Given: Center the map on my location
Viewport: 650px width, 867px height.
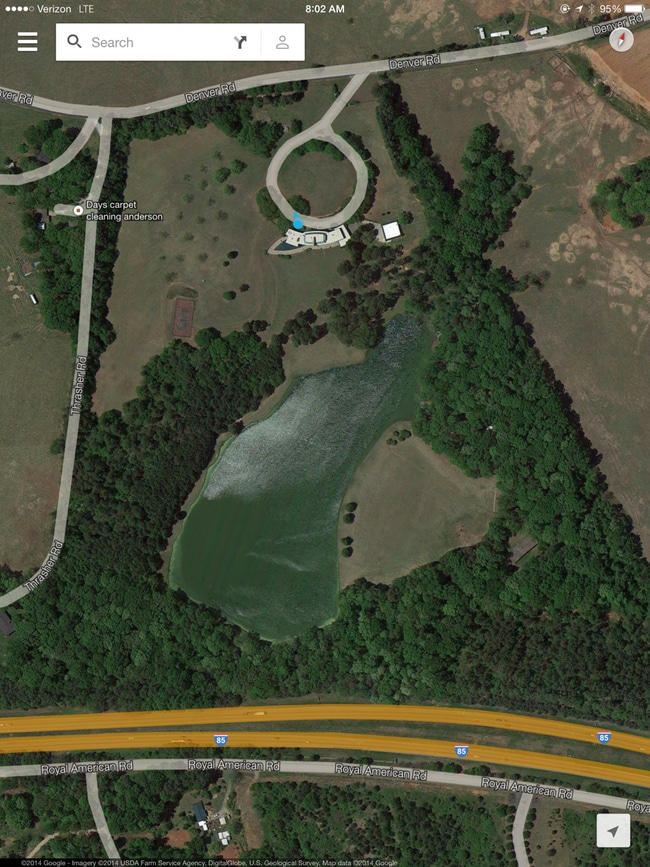Looking at the screenshot, I should pyautogui.click(x=613, y=831).
